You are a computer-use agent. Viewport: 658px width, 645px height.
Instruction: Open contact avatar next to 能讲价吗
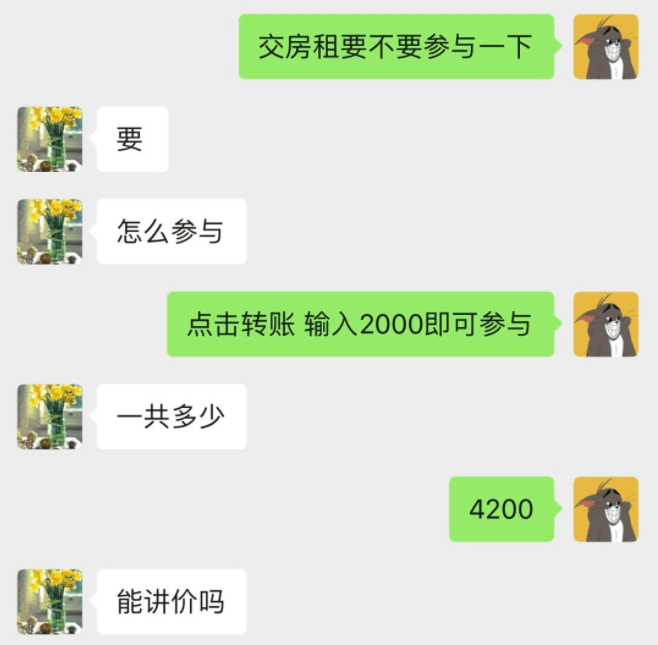50,601
